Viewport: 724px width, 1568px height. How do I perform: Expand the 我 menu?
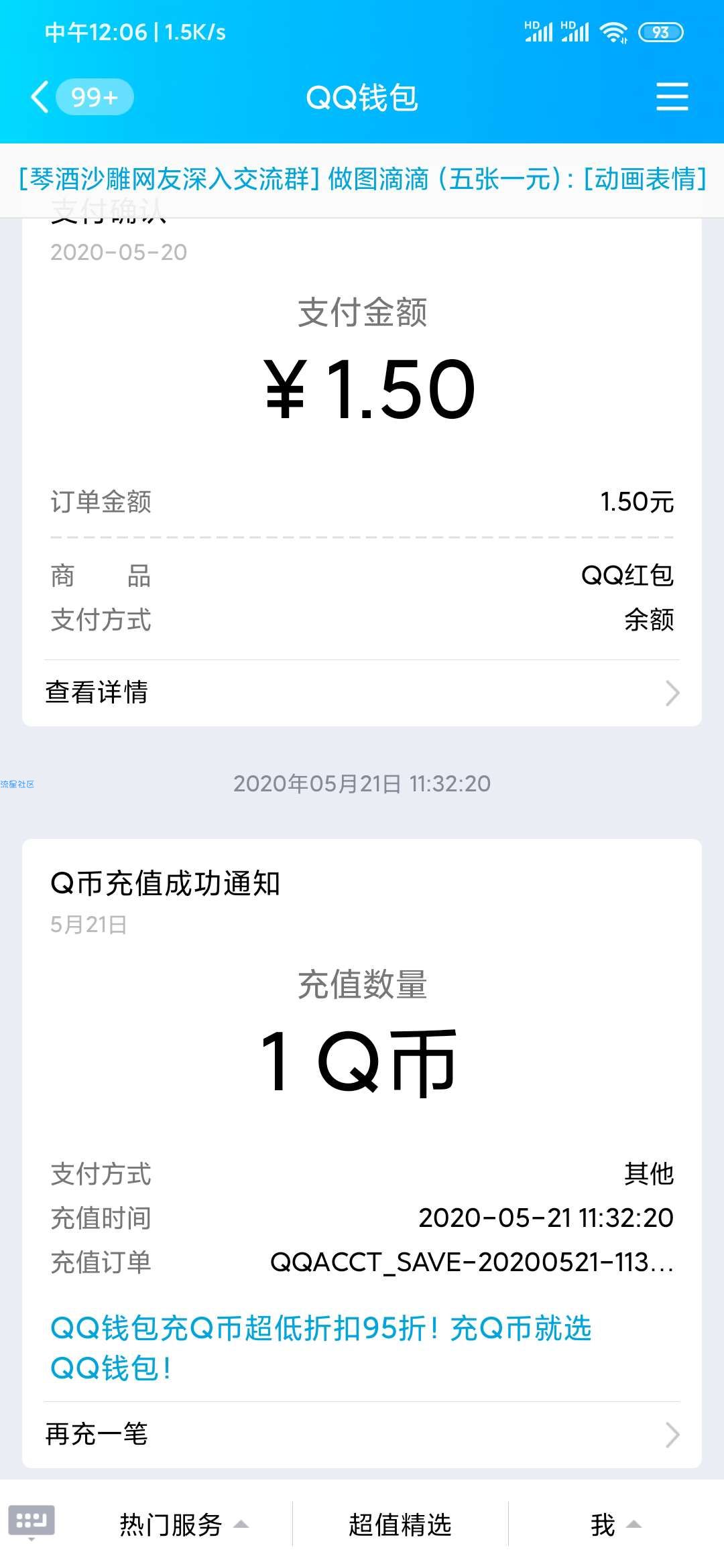(615, 1524)
